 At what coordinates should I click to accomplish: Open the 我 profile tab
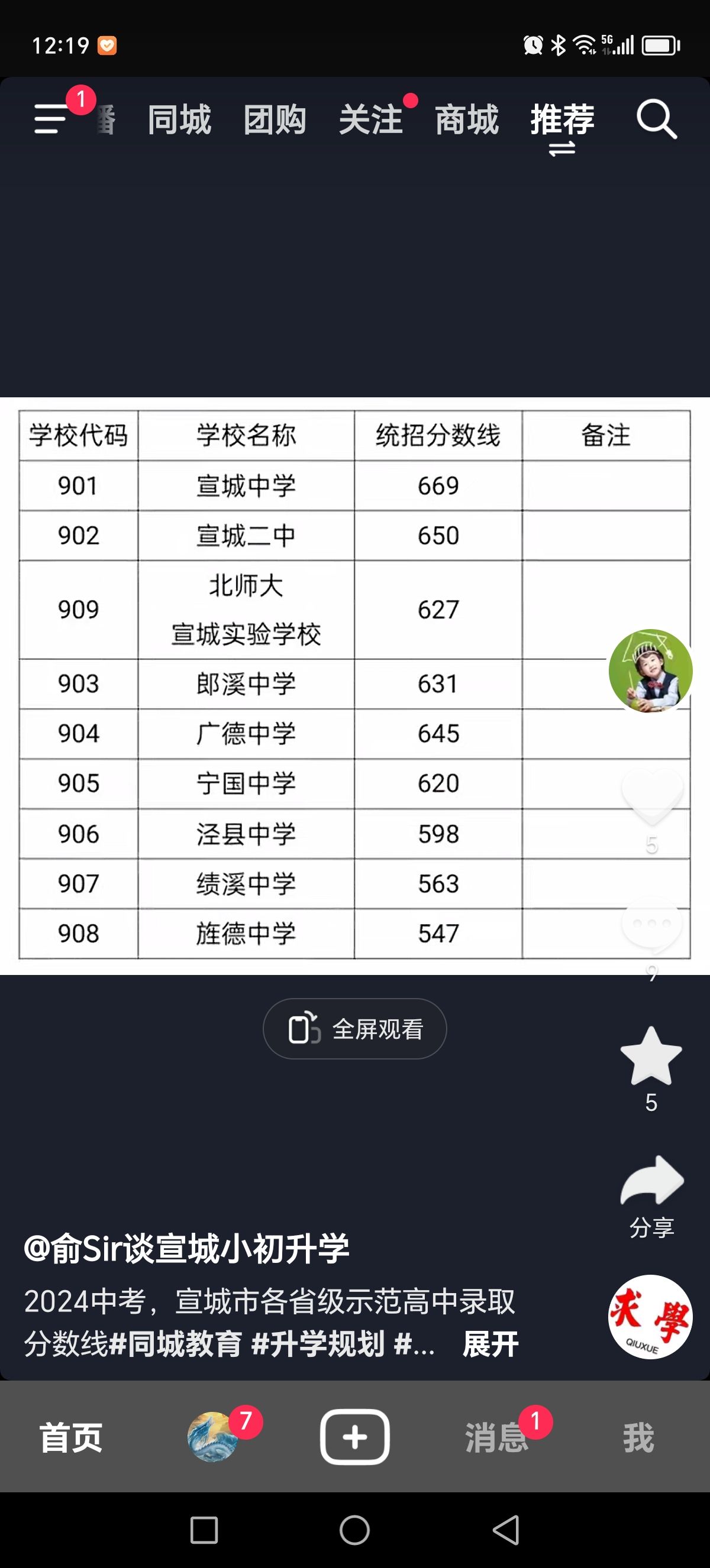click(x=639, y=1438)
